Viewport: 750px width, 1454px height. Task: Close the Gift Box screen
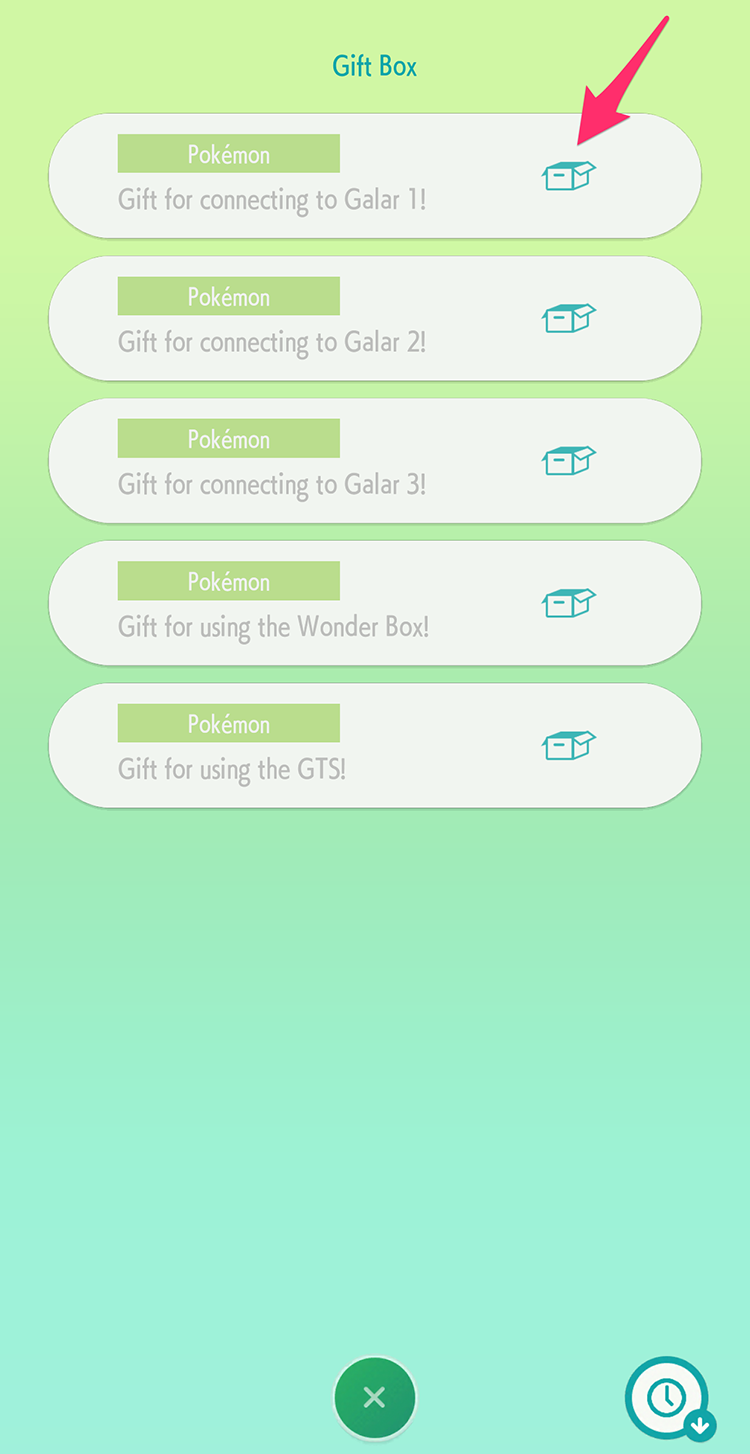(375, 1397)
